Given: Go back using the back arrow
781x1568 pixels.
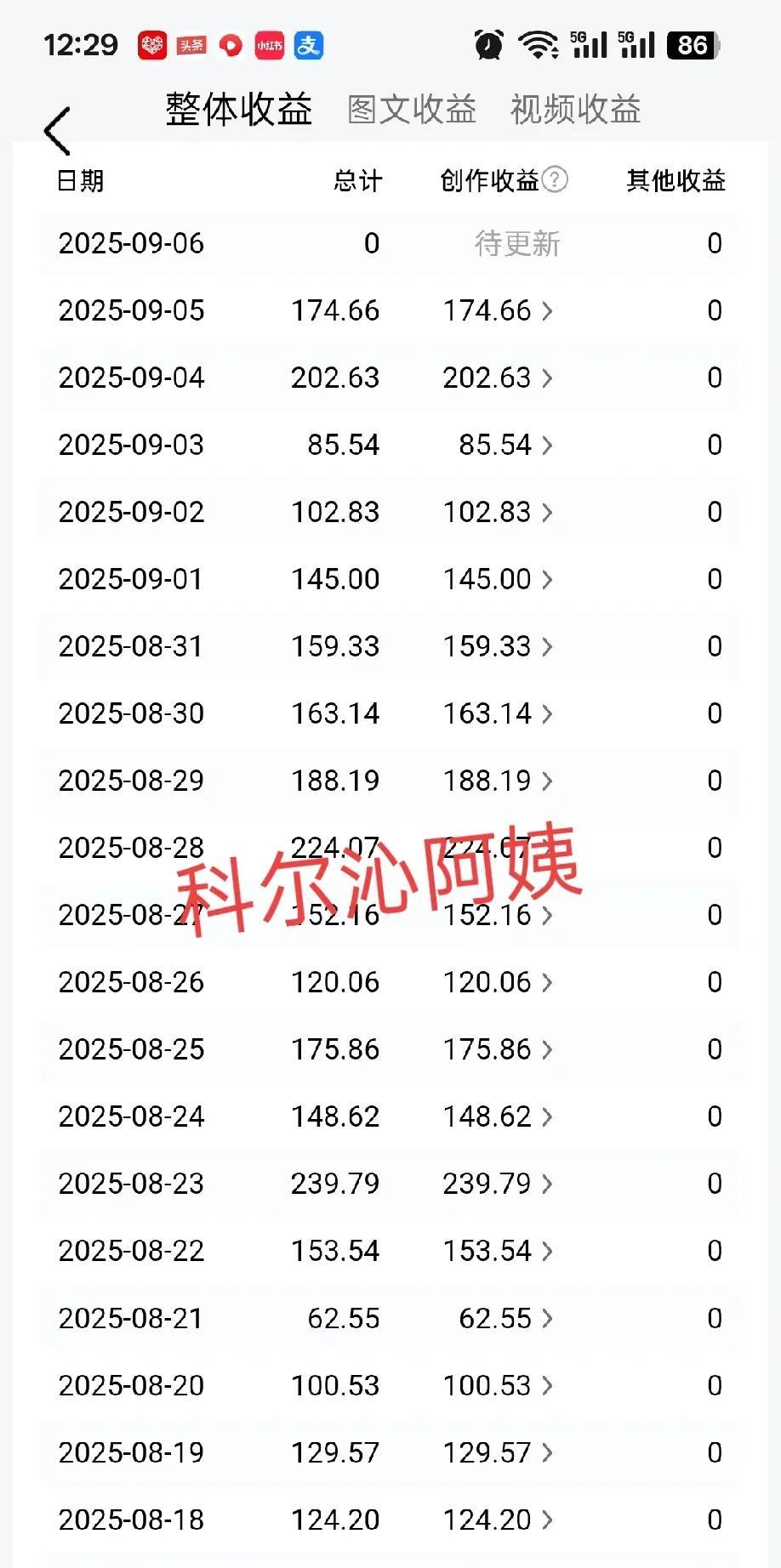Looking at the screenshot, I should click(x=57, y=132).
